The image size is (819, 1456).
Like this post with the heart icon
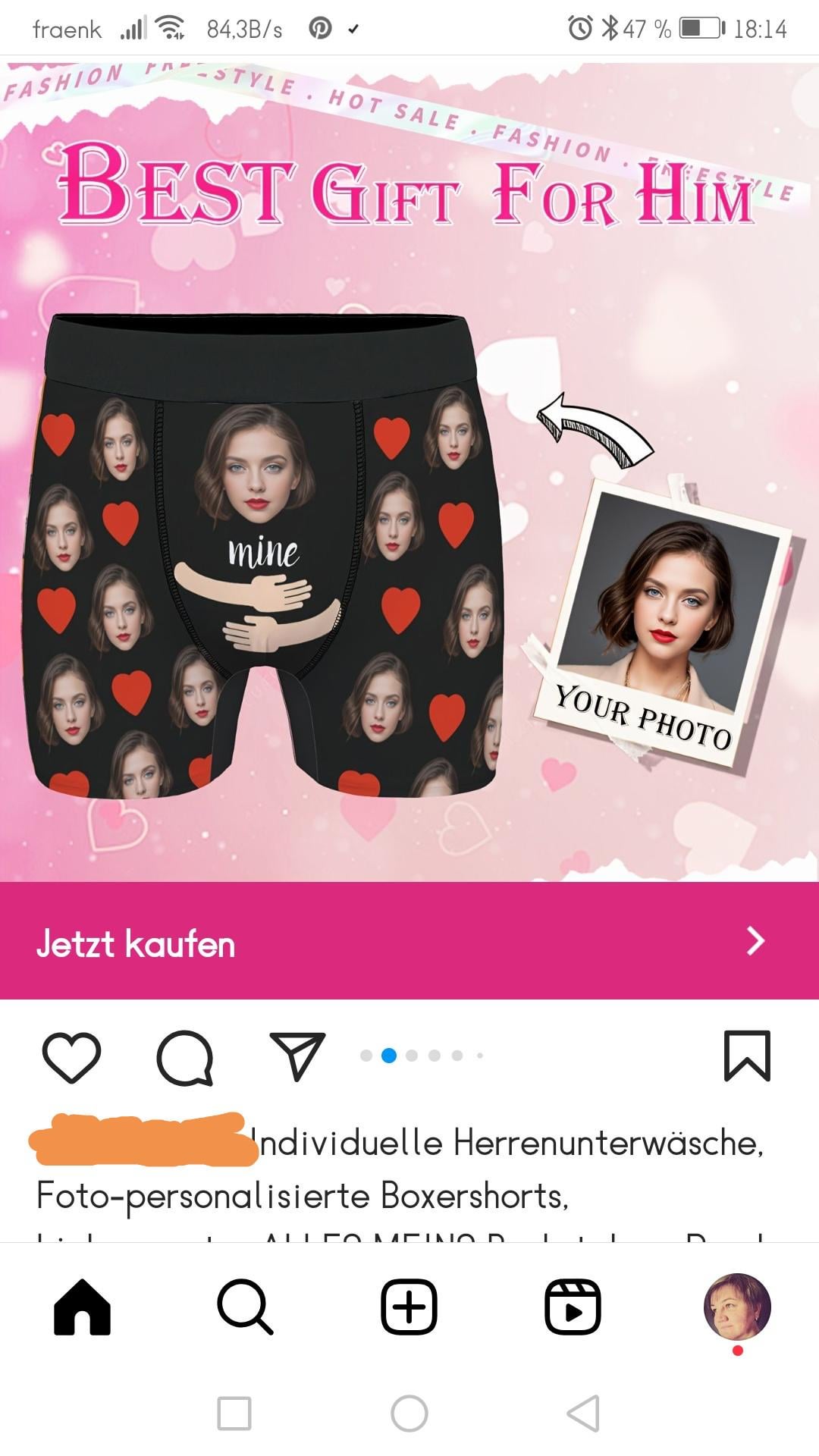72,1056
